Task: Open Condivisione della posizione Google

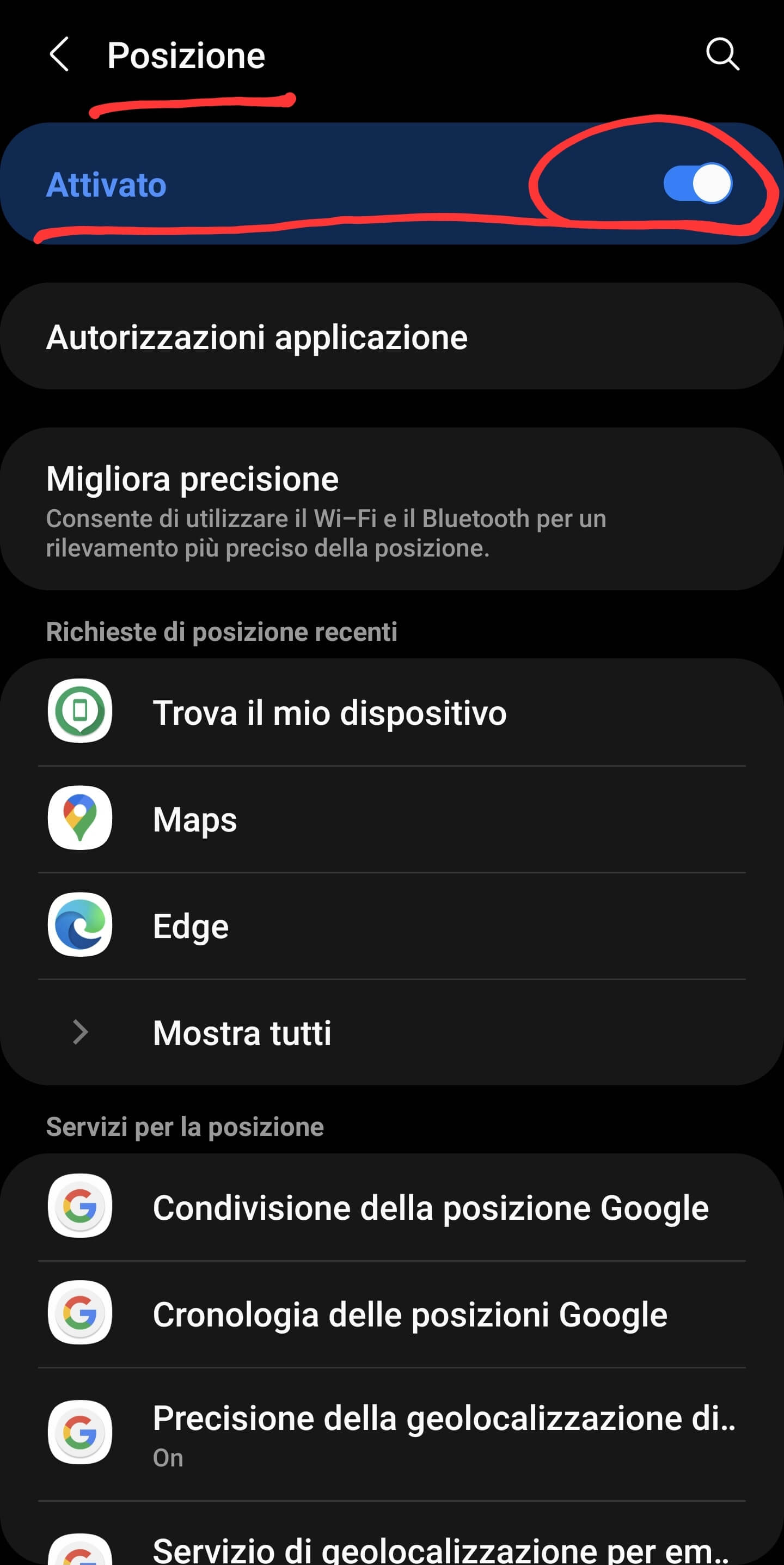Action: 391,1207
